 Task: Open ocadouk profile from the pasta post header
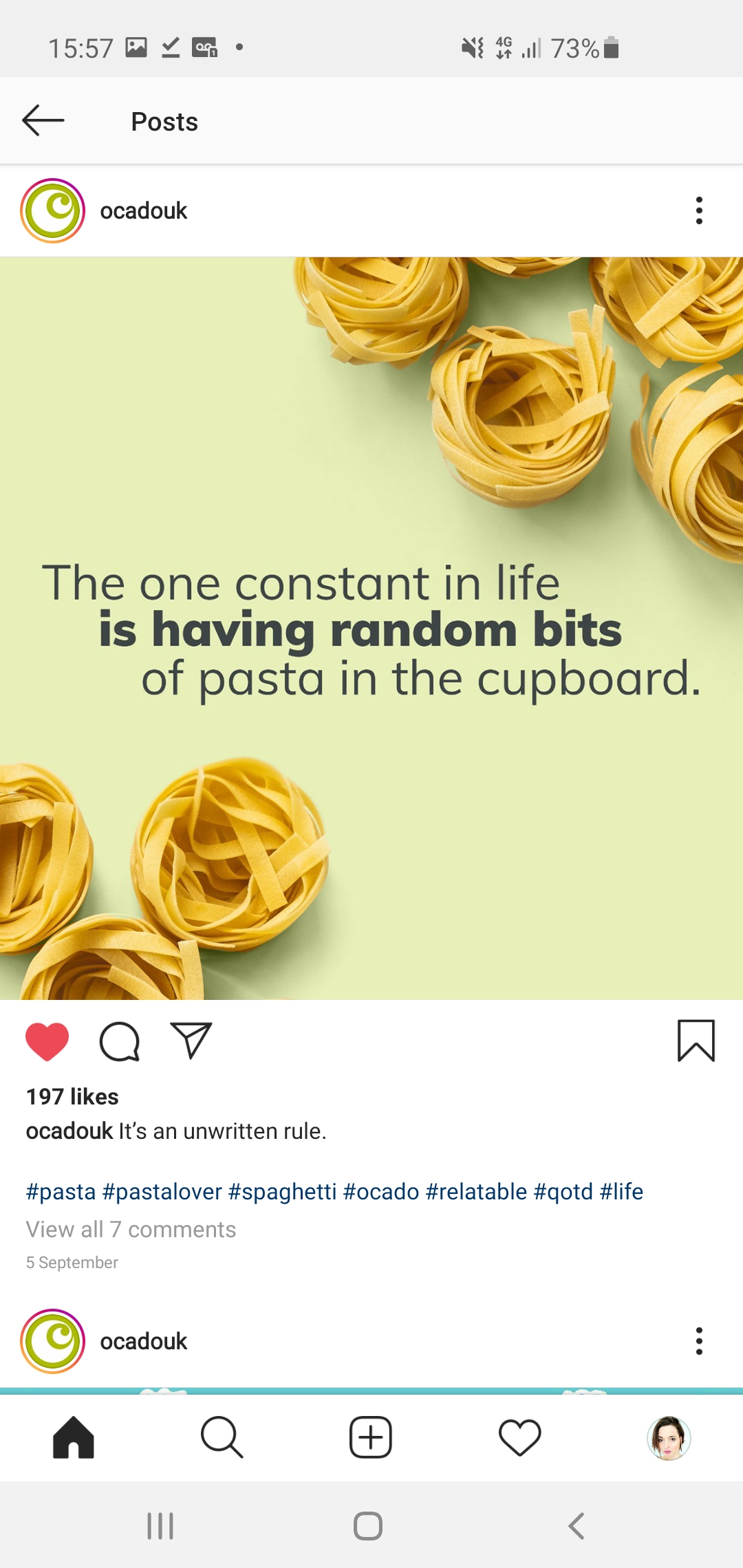coord(143,210)
